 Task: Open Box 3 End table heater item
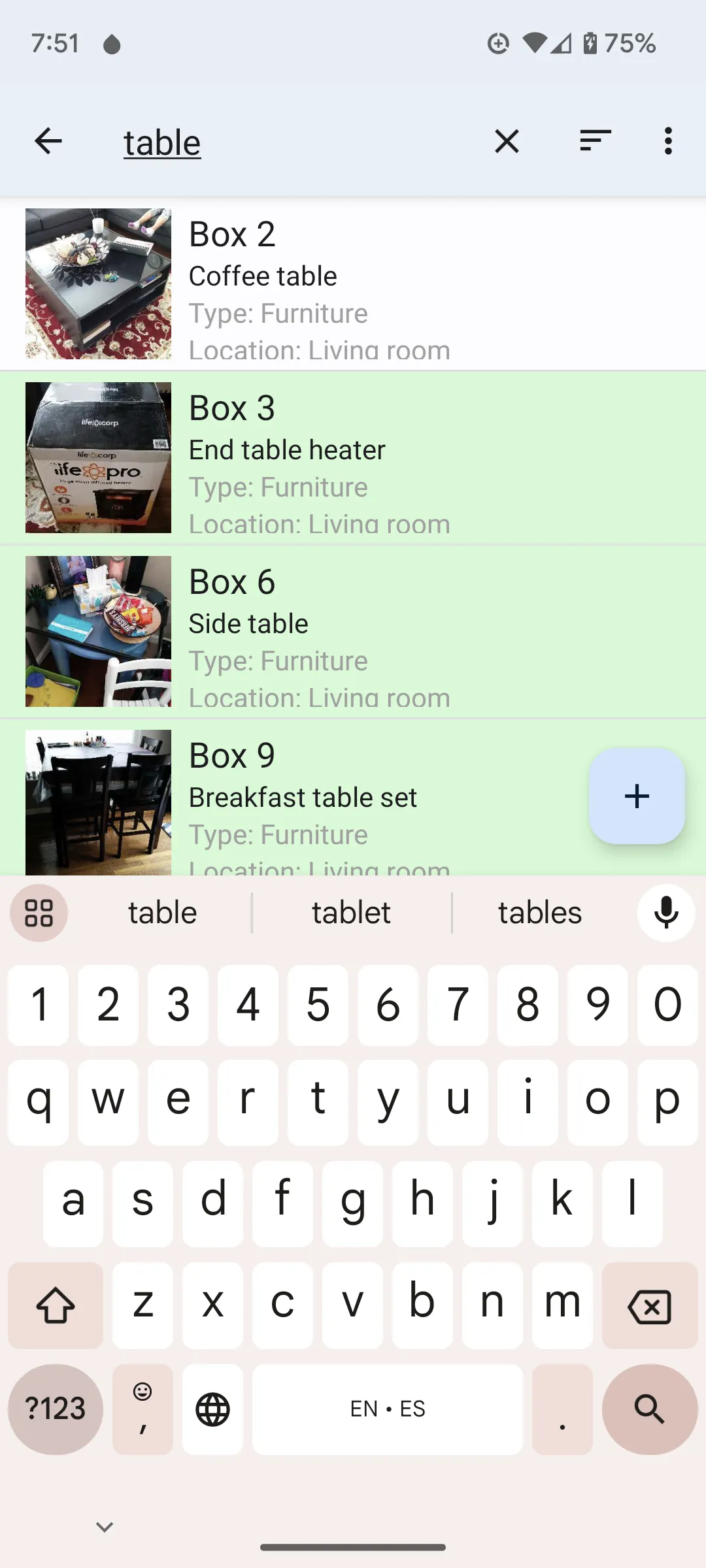353,458
